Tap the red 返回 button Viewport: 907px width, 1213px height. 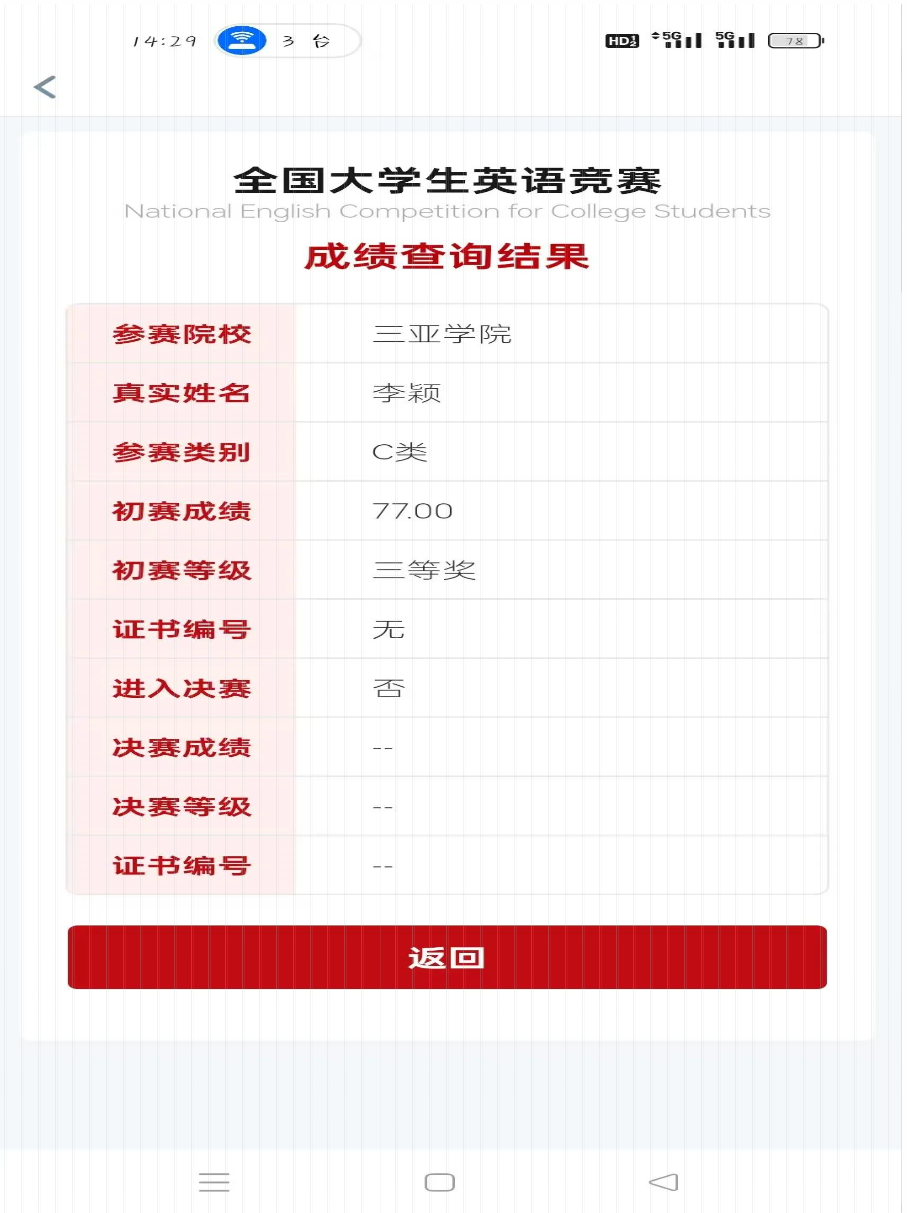(x=447, y=957)
